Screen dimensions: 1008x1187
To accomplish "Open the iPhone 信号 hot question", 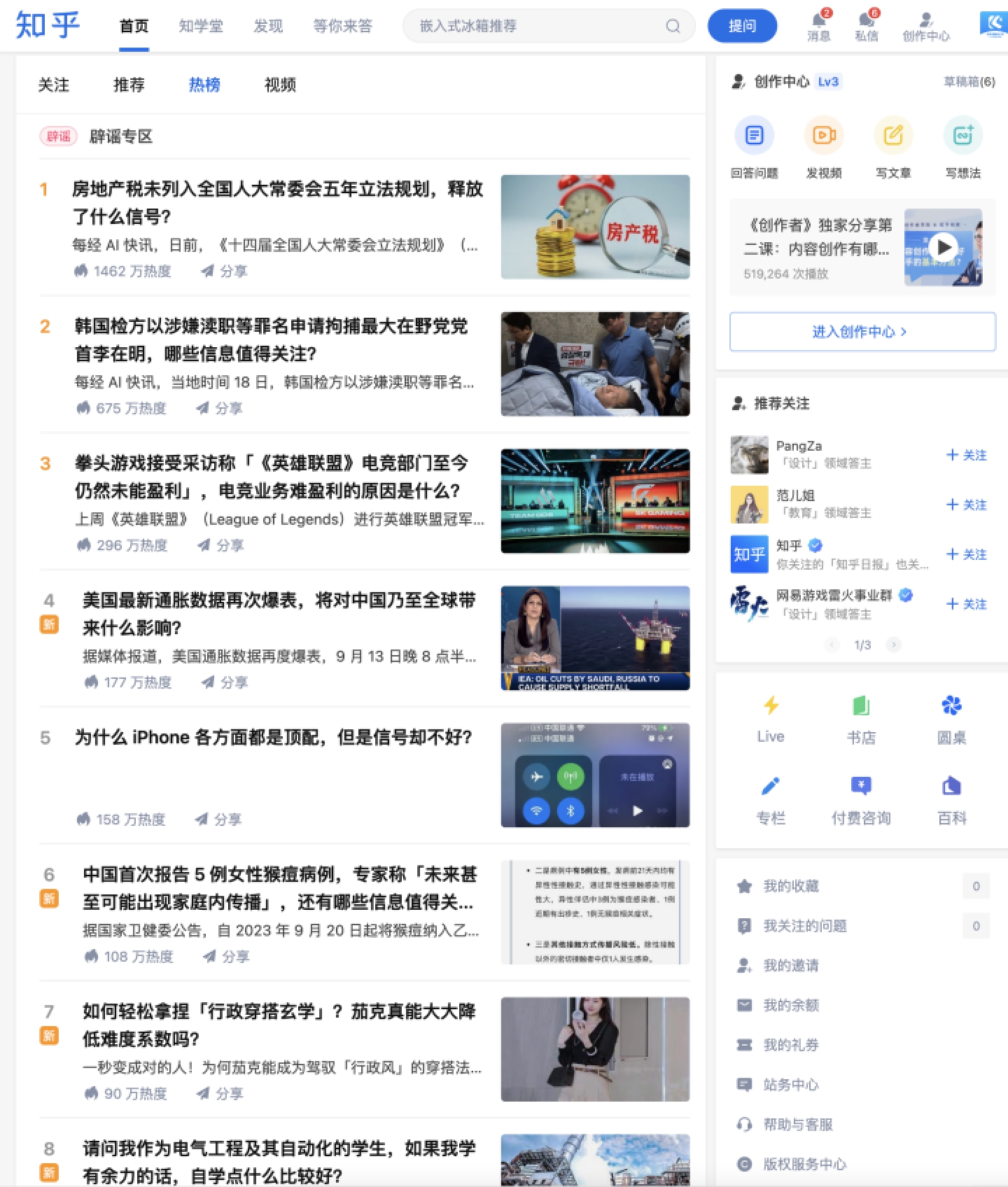I will click(x=273, y=737).
